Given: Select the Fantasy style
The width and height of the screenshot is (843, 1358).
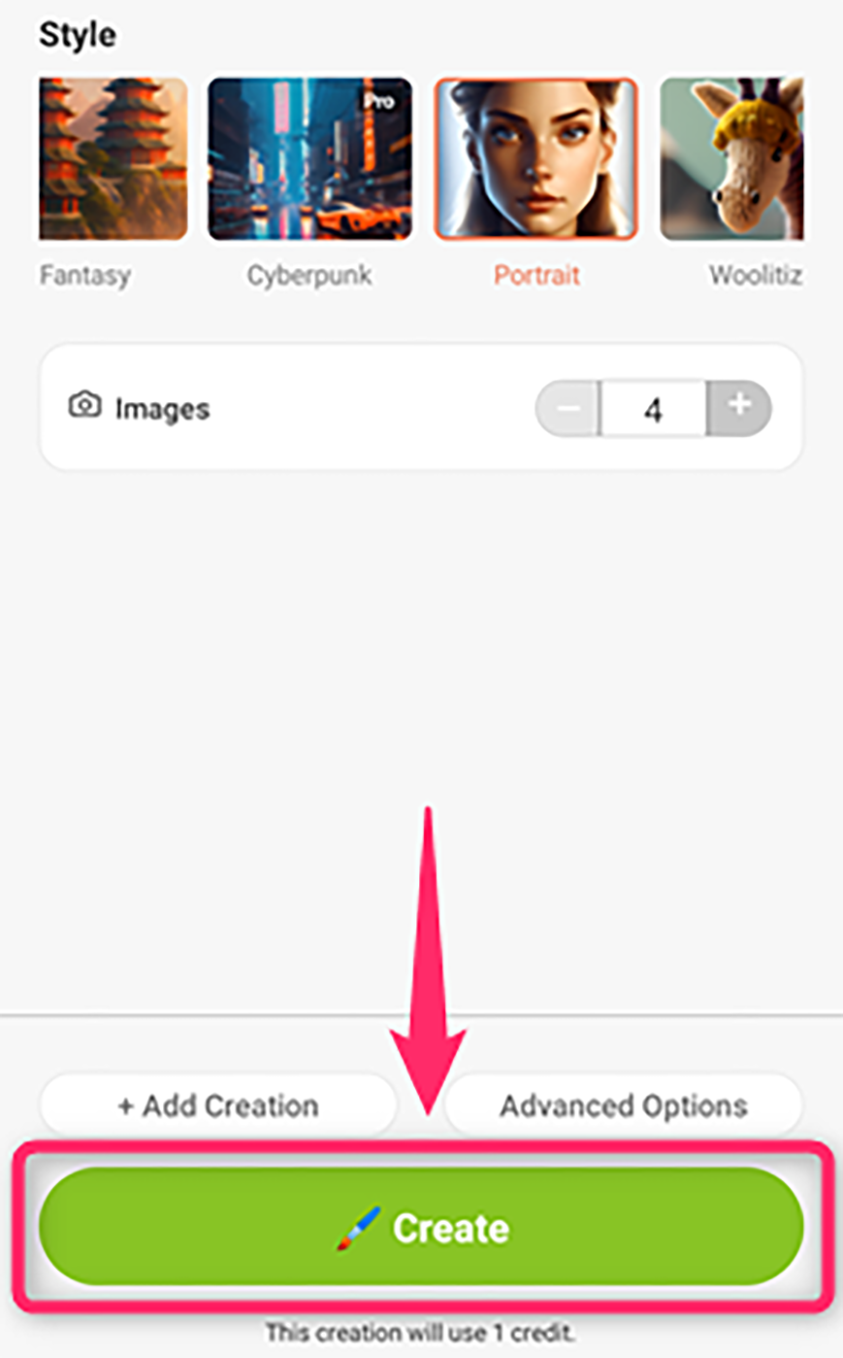Looking at the screenshot, I should coord(113,159).
